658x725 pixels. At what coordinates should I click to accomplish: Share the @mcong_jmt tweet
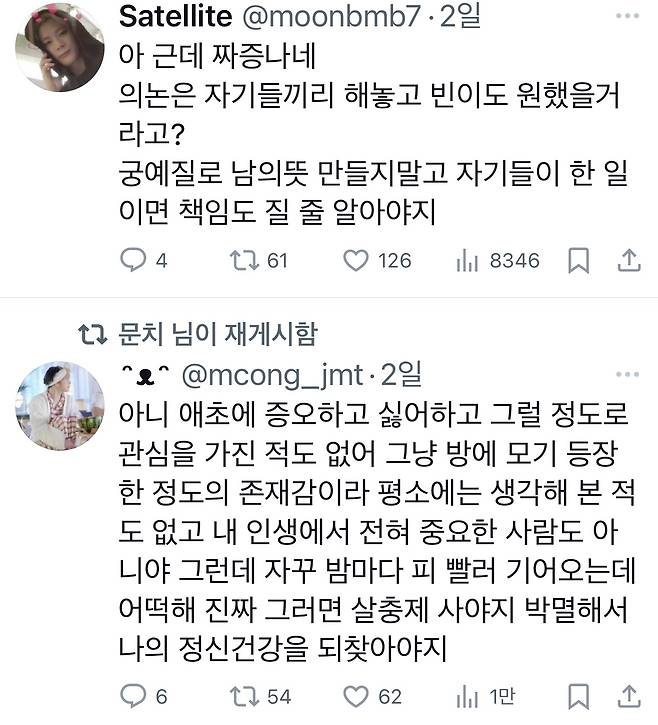[627, 696]
